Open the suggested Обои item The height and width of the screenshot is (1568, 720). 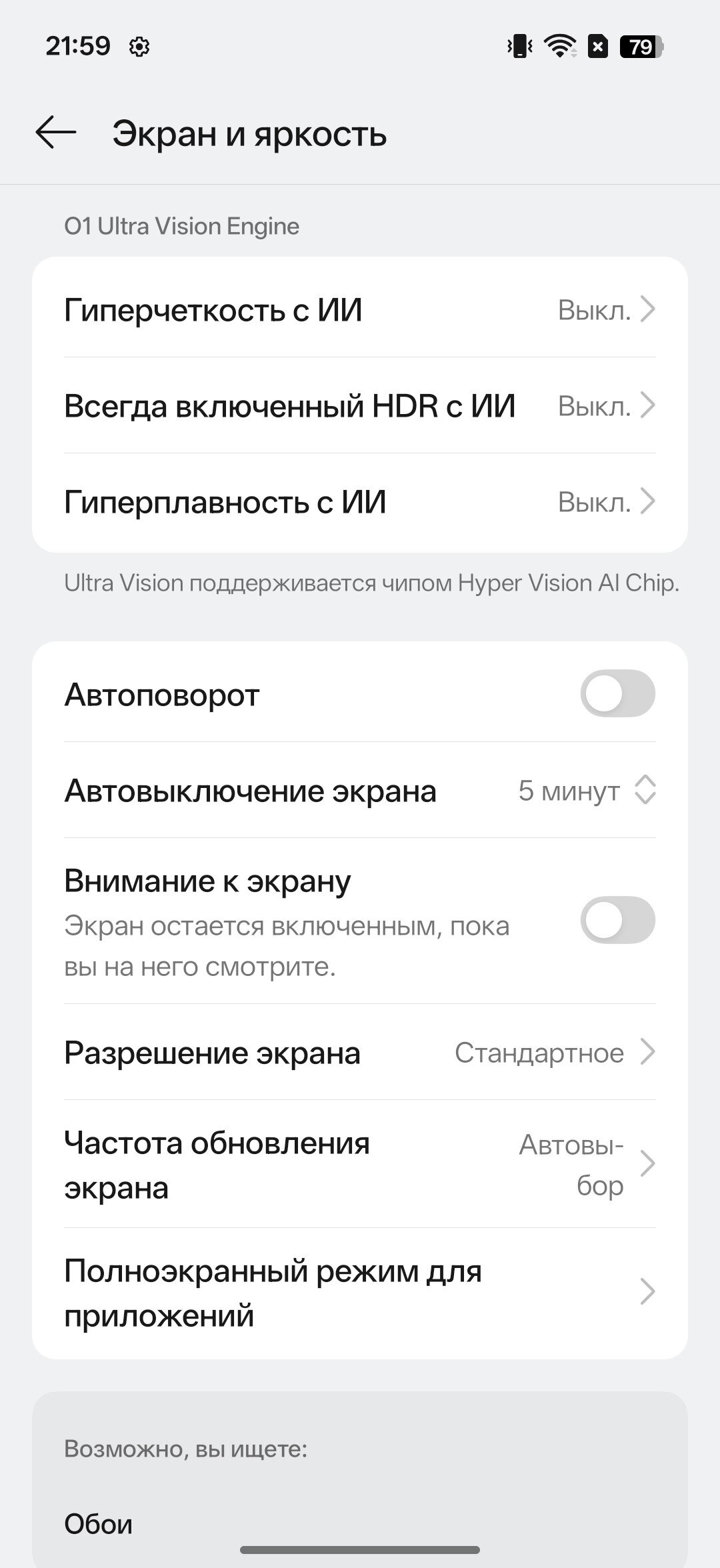(99, 1524)
